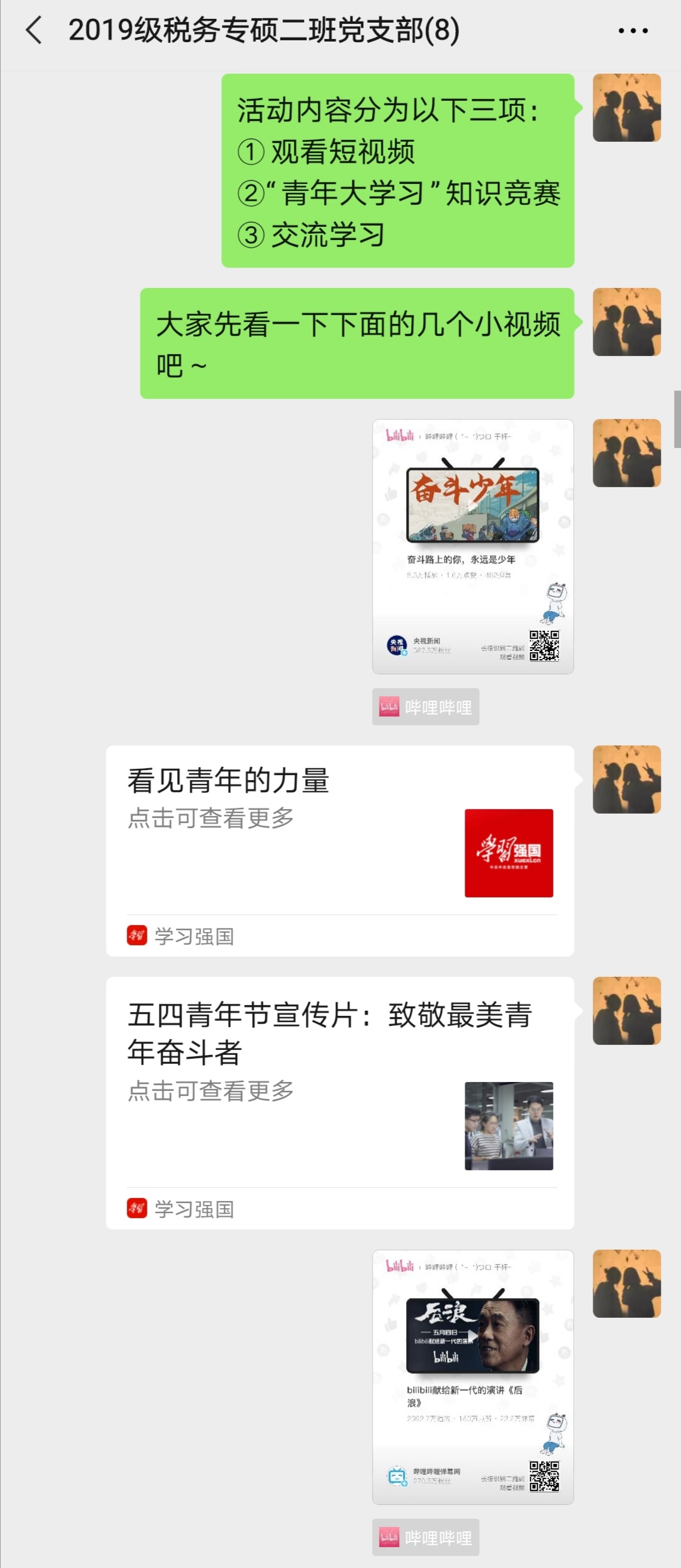Go back from the group chat
681x1568 pixels.
pos(34,30)
